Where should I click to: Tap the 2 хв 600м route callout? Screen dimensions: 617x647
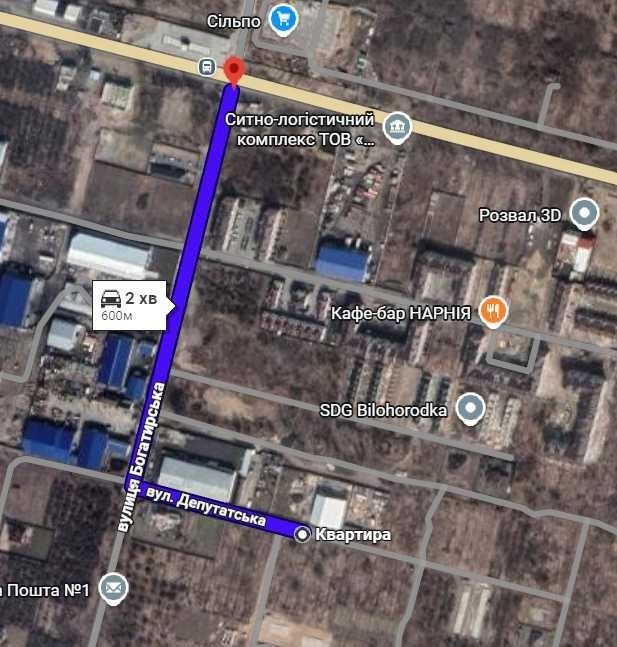132,305
